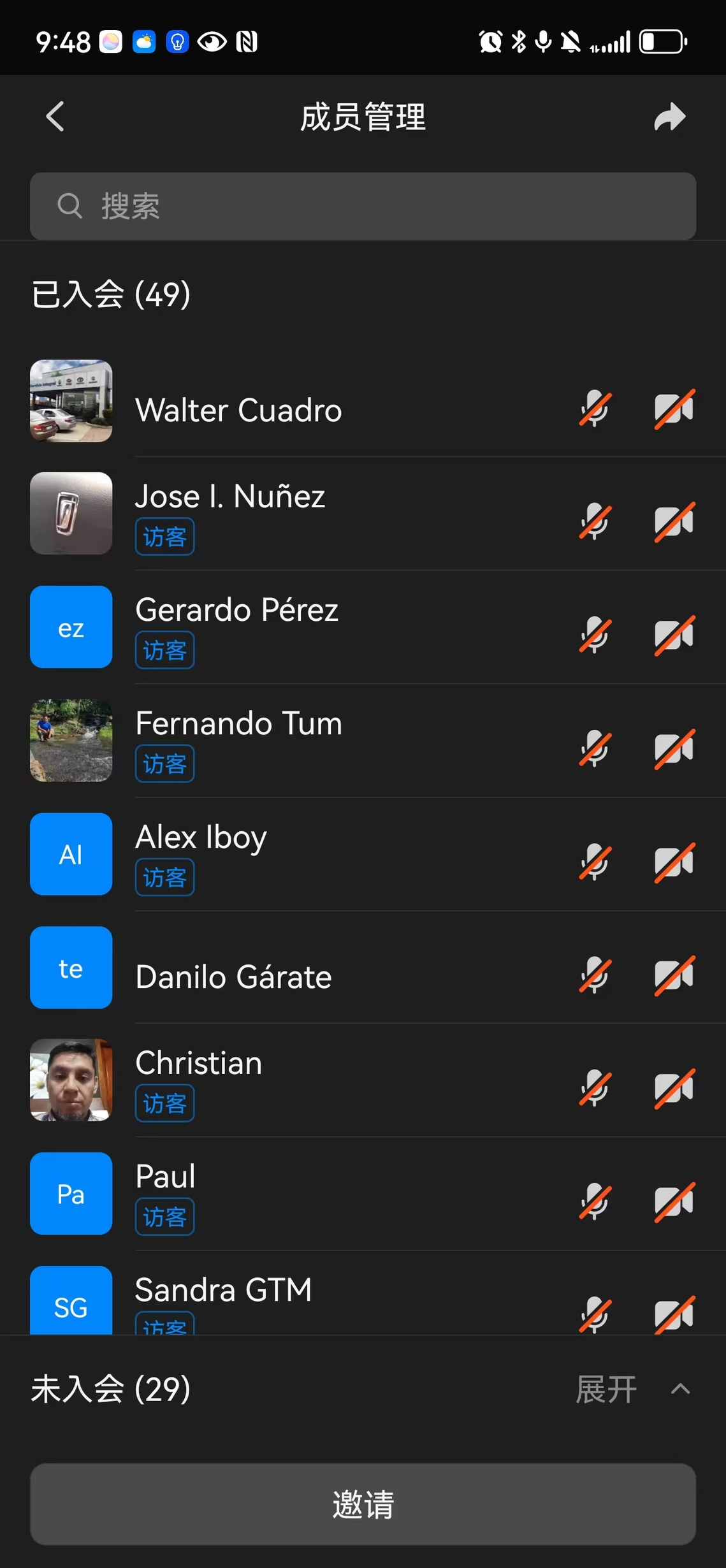Image resolution: width=726 pixels, height=1568 pixels.
Task: Tap Danilo Gárate's microphone icon
Action: pos(595,975)
